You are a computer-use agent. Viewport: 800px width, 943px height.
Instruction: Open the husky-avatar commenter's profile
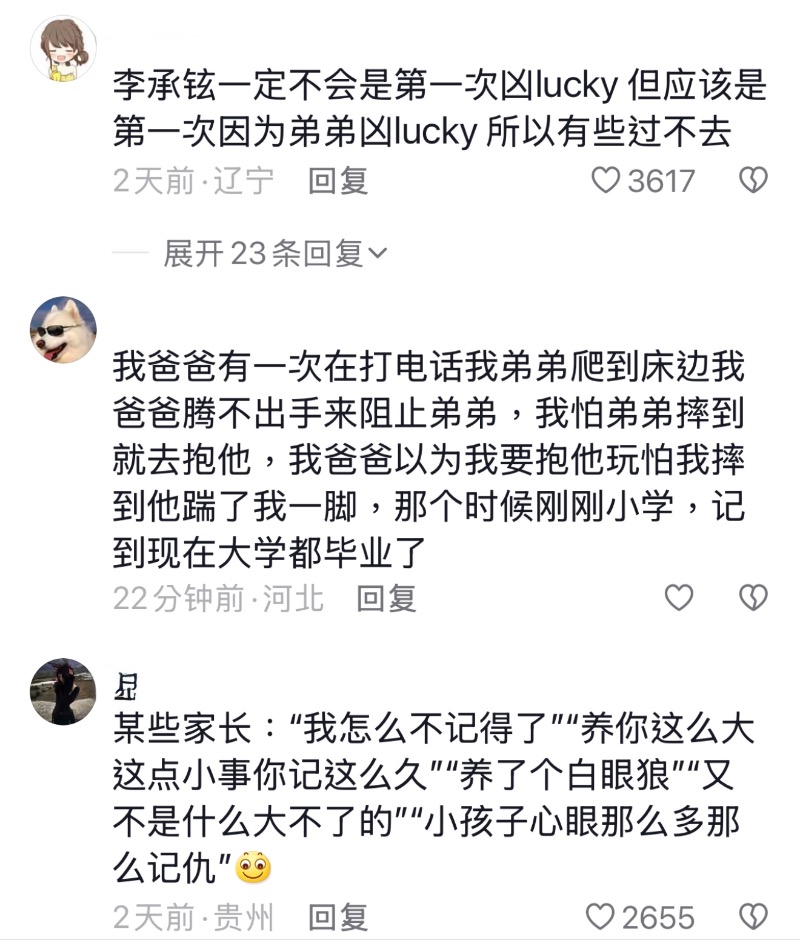(64, 330)
